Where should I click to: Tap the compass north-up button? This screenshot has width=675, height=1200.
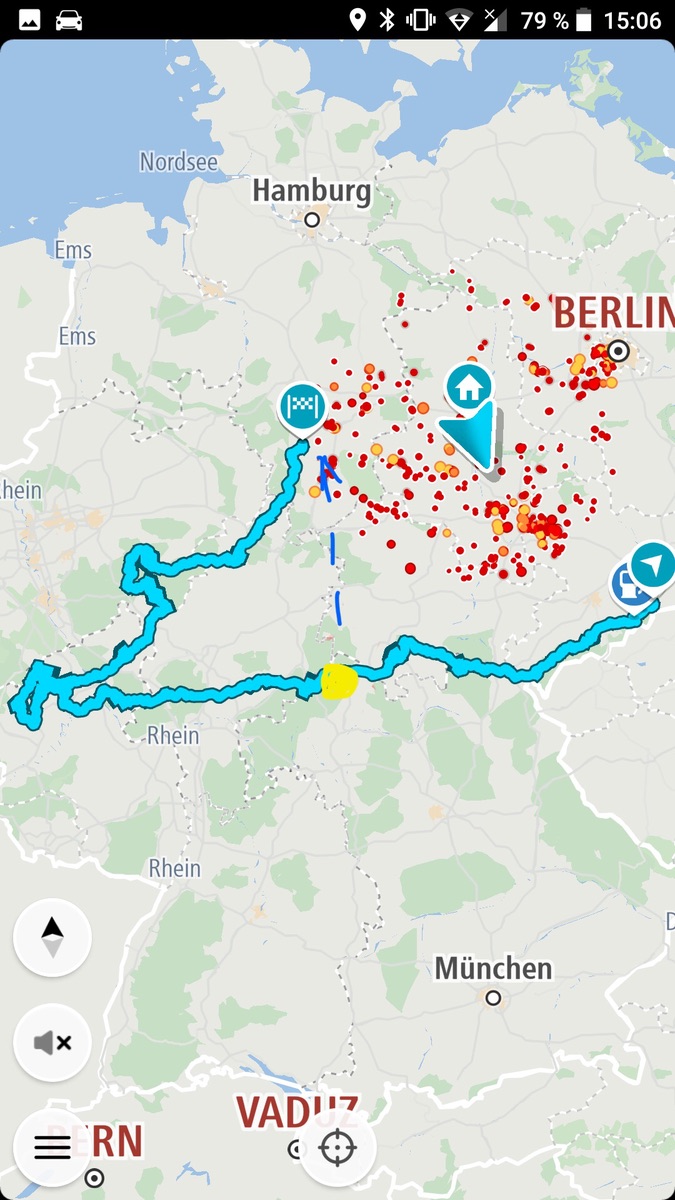point(52,938)
